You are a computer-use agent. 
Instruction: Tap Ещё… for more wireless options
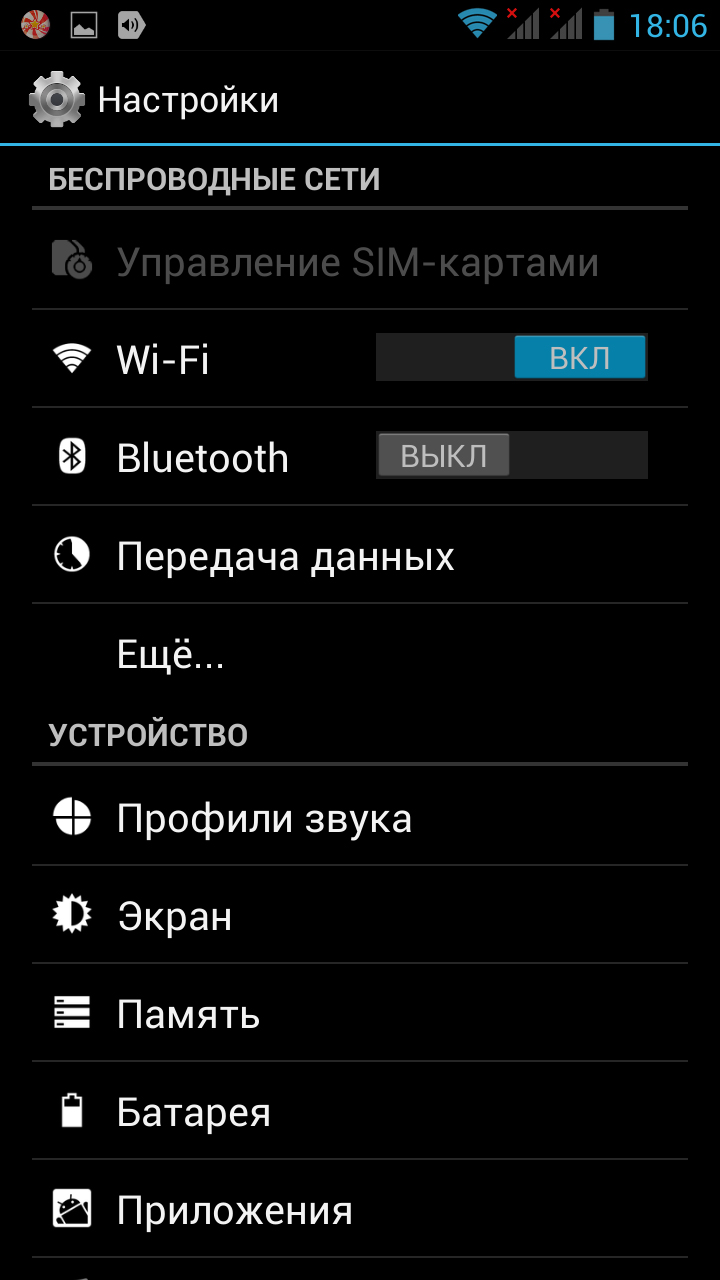pyautogui.click(x=170, y=654)
